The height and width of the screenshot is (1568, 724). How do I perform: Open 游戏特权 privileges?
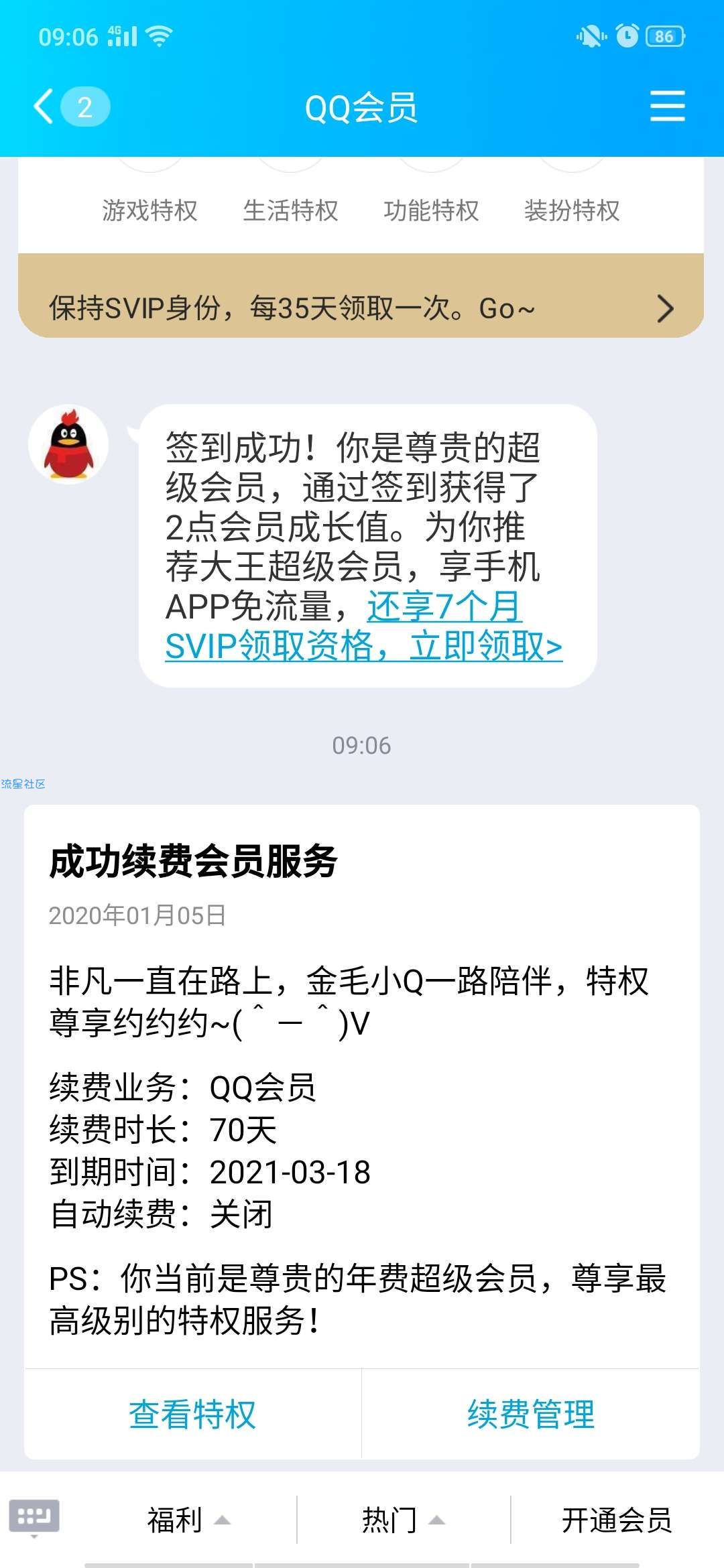[x=149, y=210]
